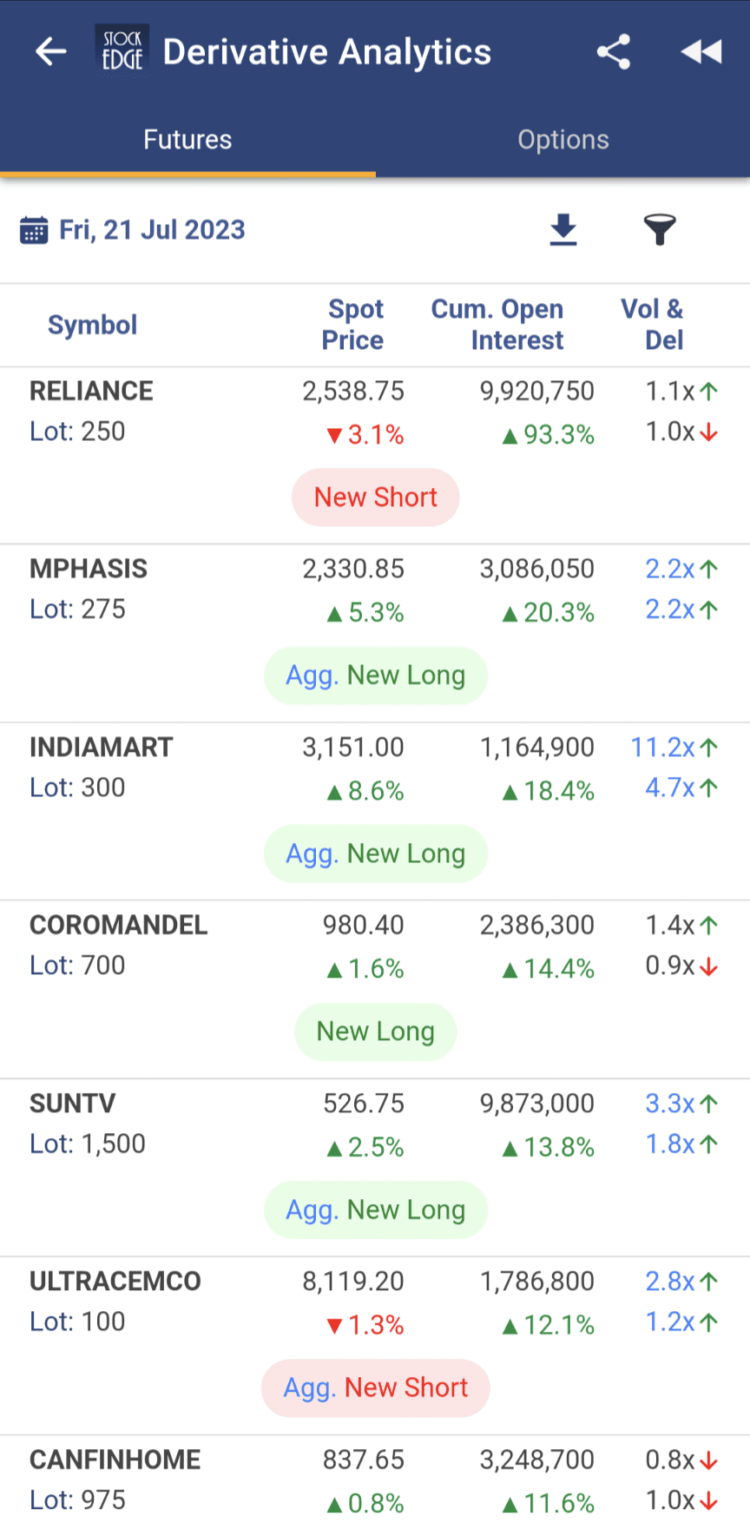Sort by Cum. Open Interest column header

point(497,324)
